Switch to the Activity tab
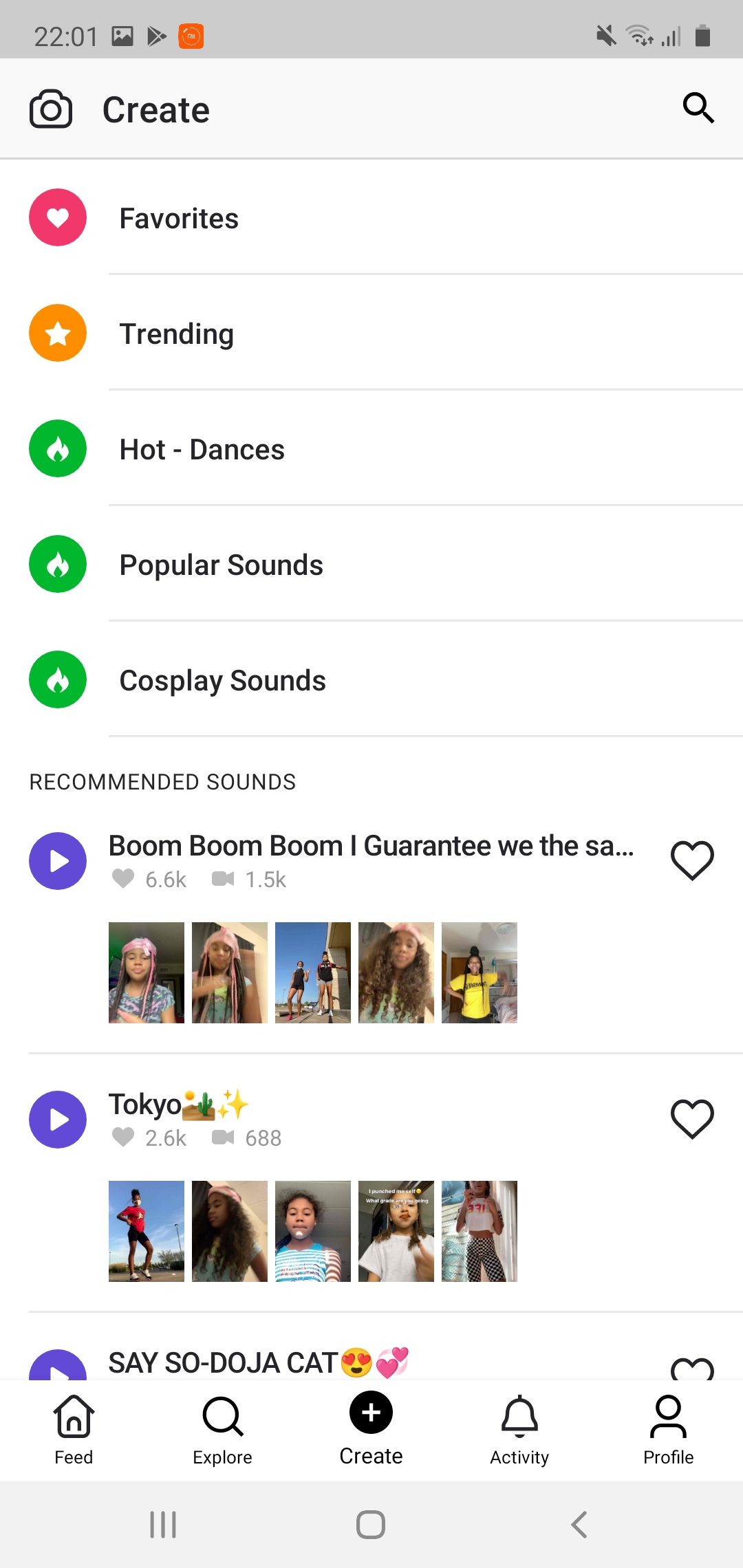 coord(519,1429)
